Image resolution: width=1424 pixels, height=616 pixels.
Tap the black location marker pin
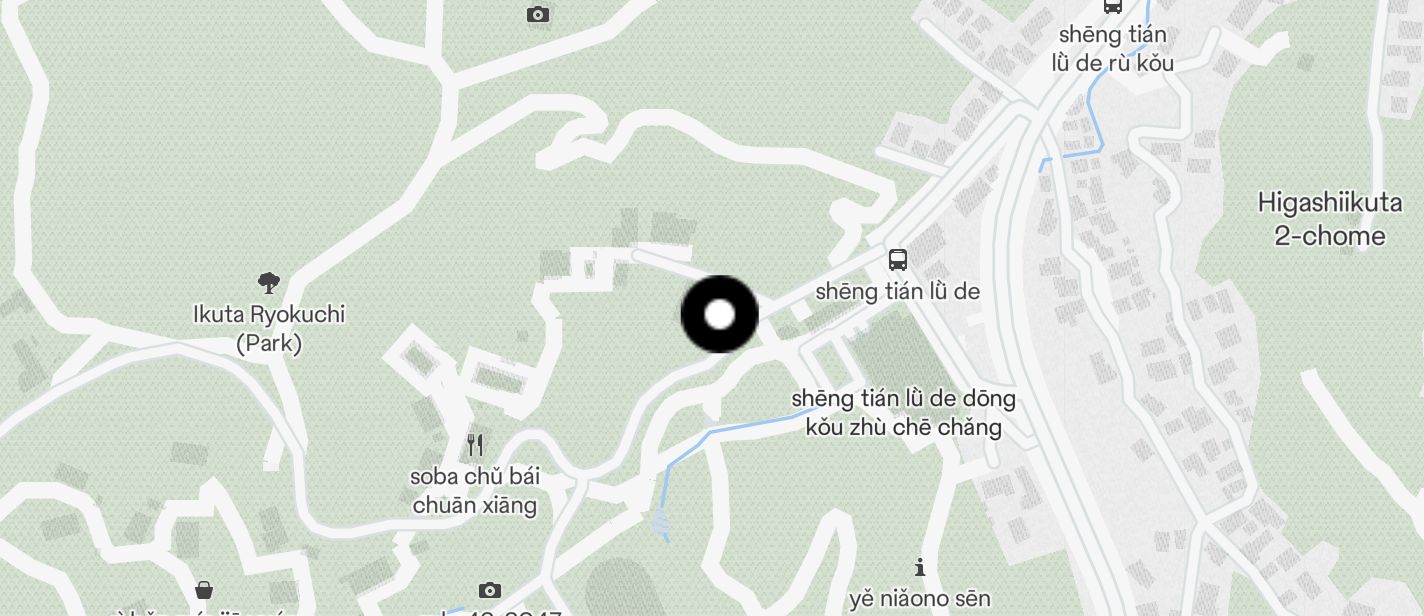(719, 314)
